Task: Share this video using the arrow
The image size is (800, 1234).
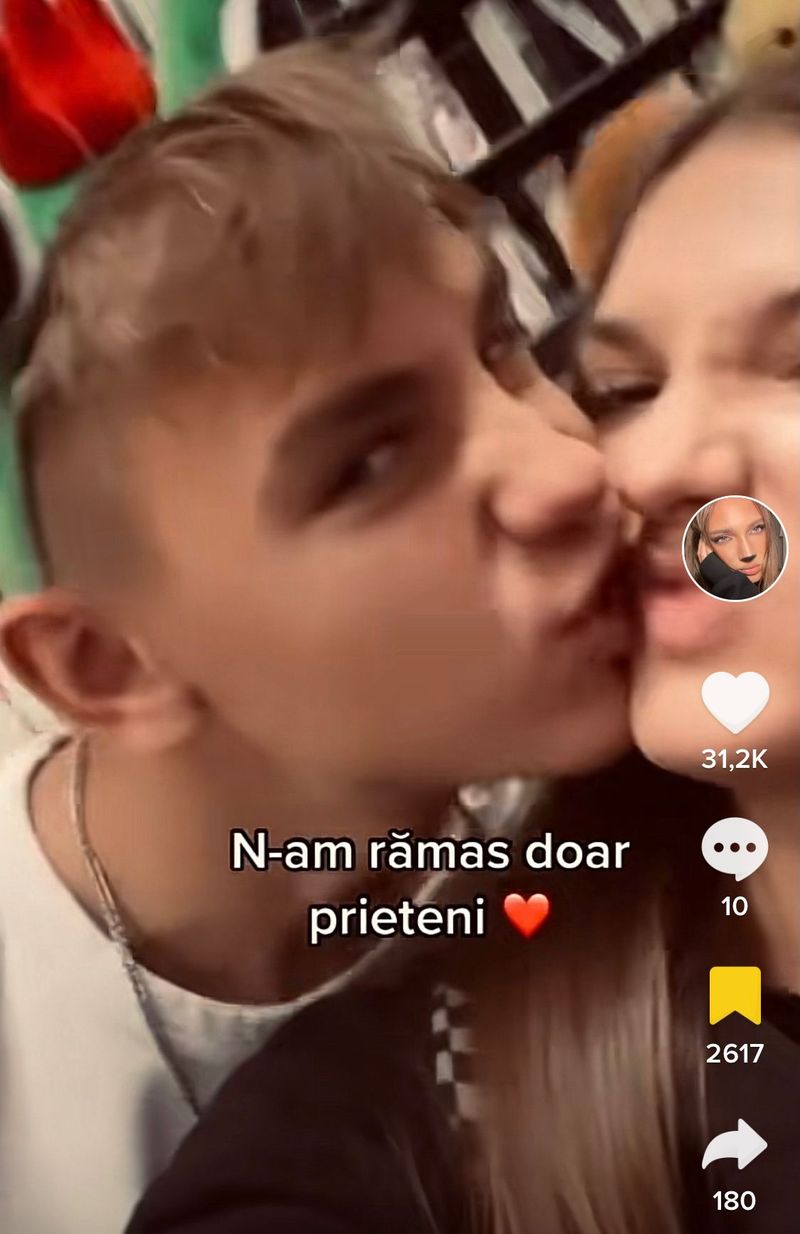Action: coord(735,1145)
